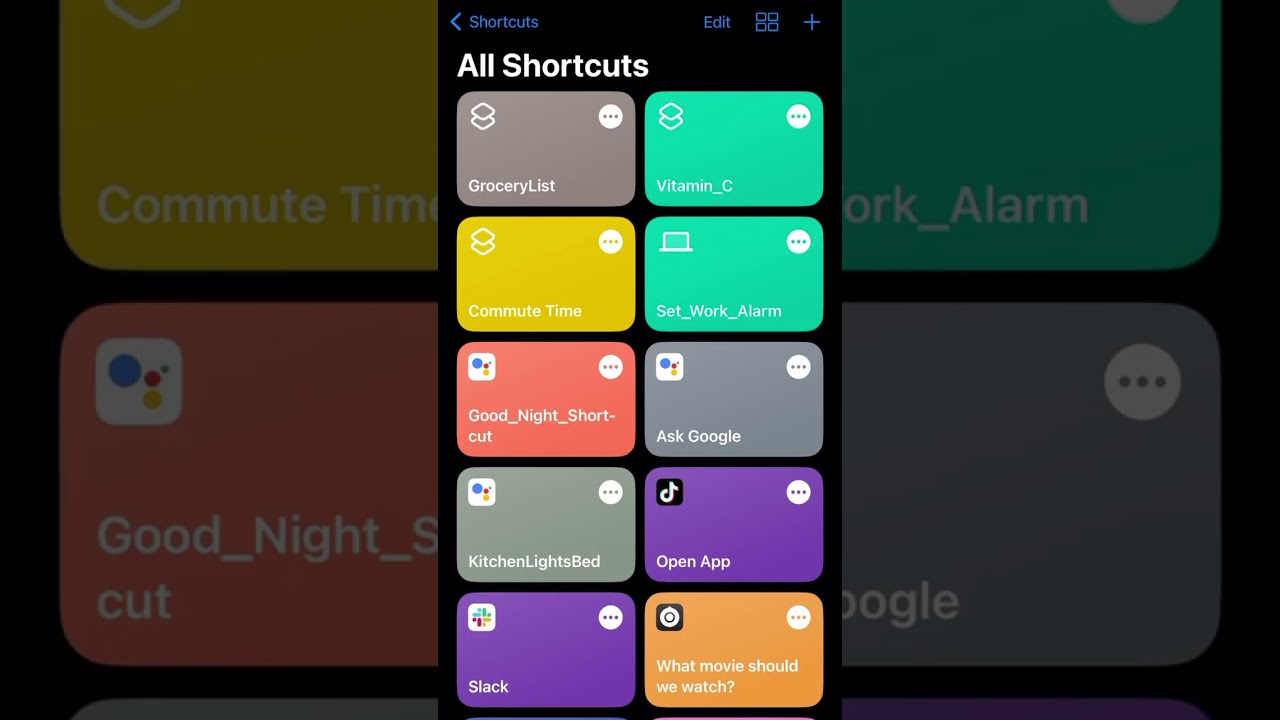Open more options for Ask Google
The image size is (1280, 720).
pos(798,367)
